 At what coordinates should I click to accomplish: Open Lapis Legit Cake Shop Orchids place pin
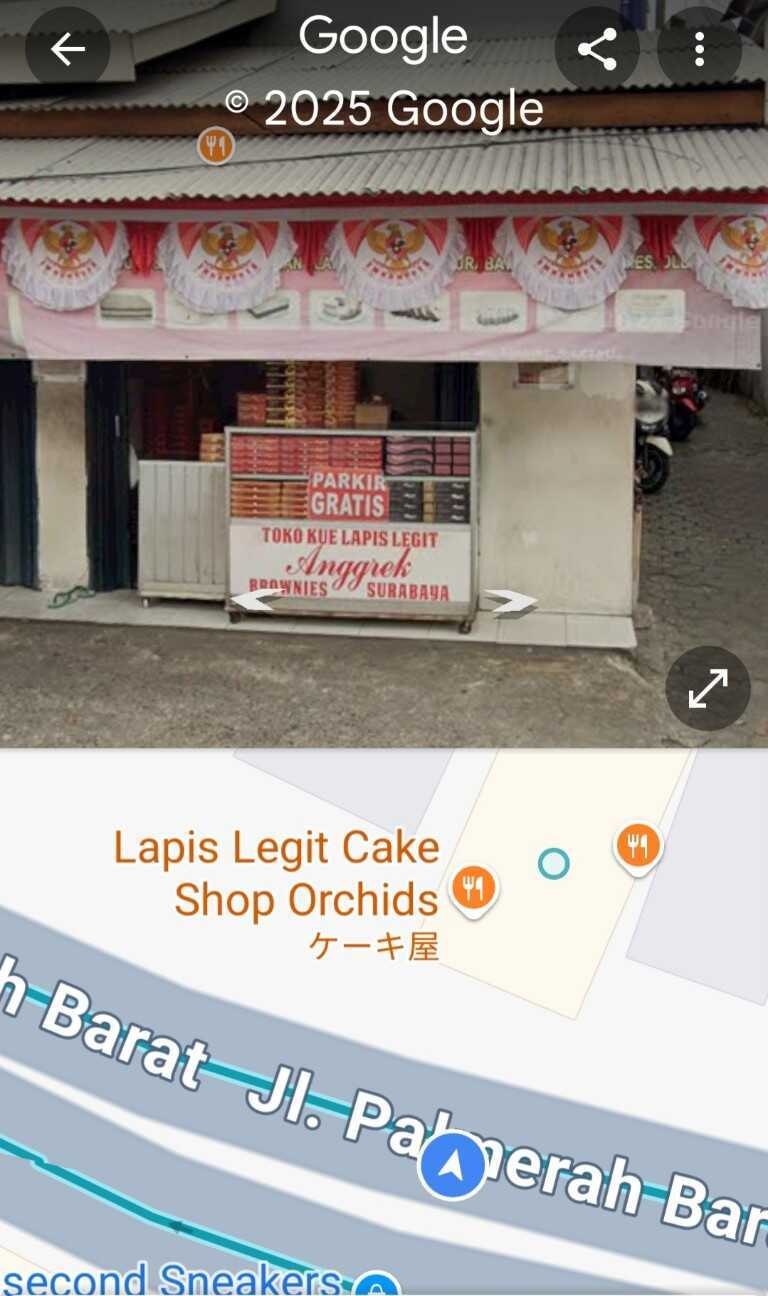474,887
